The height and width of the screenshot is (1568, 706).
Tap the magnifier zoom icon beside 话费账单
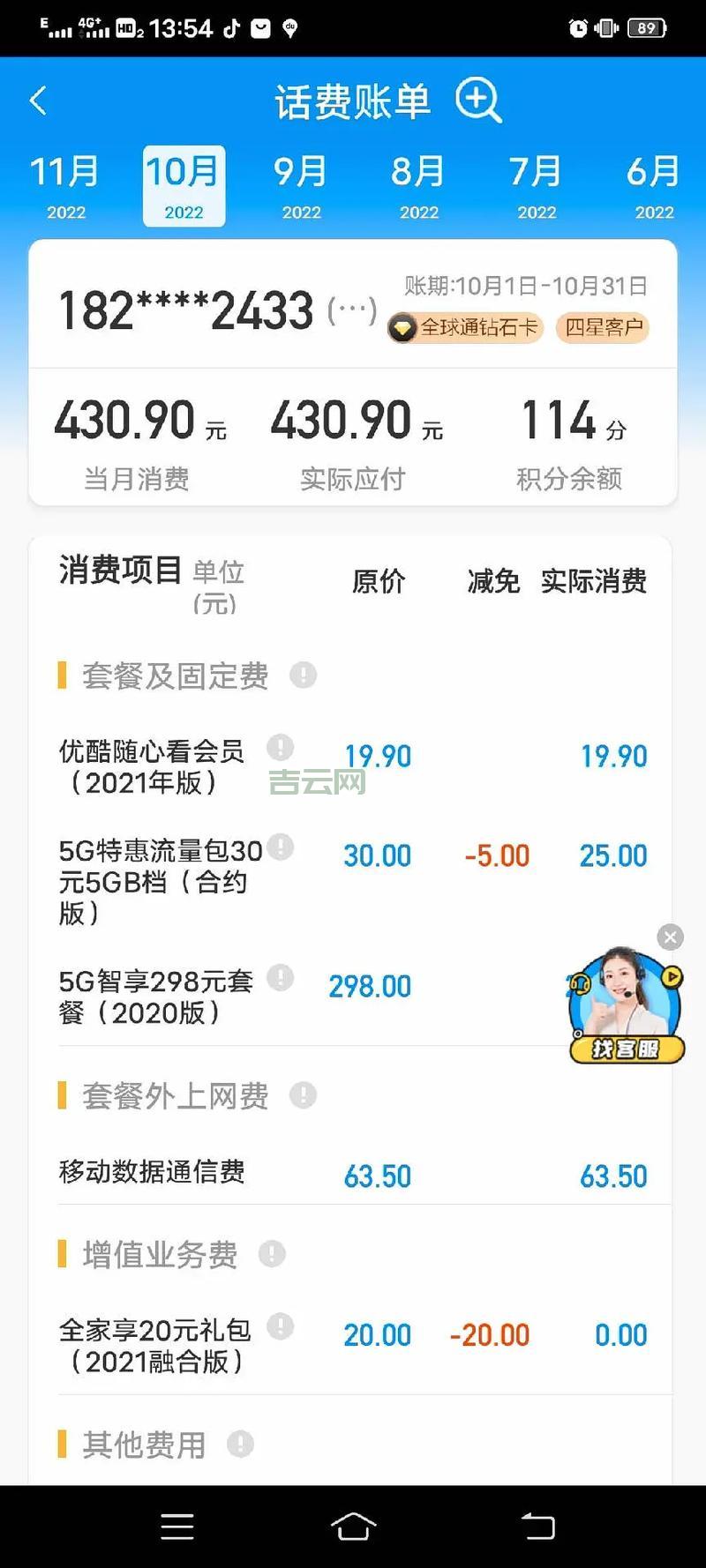pyautogui.click(x=477, y=100)
